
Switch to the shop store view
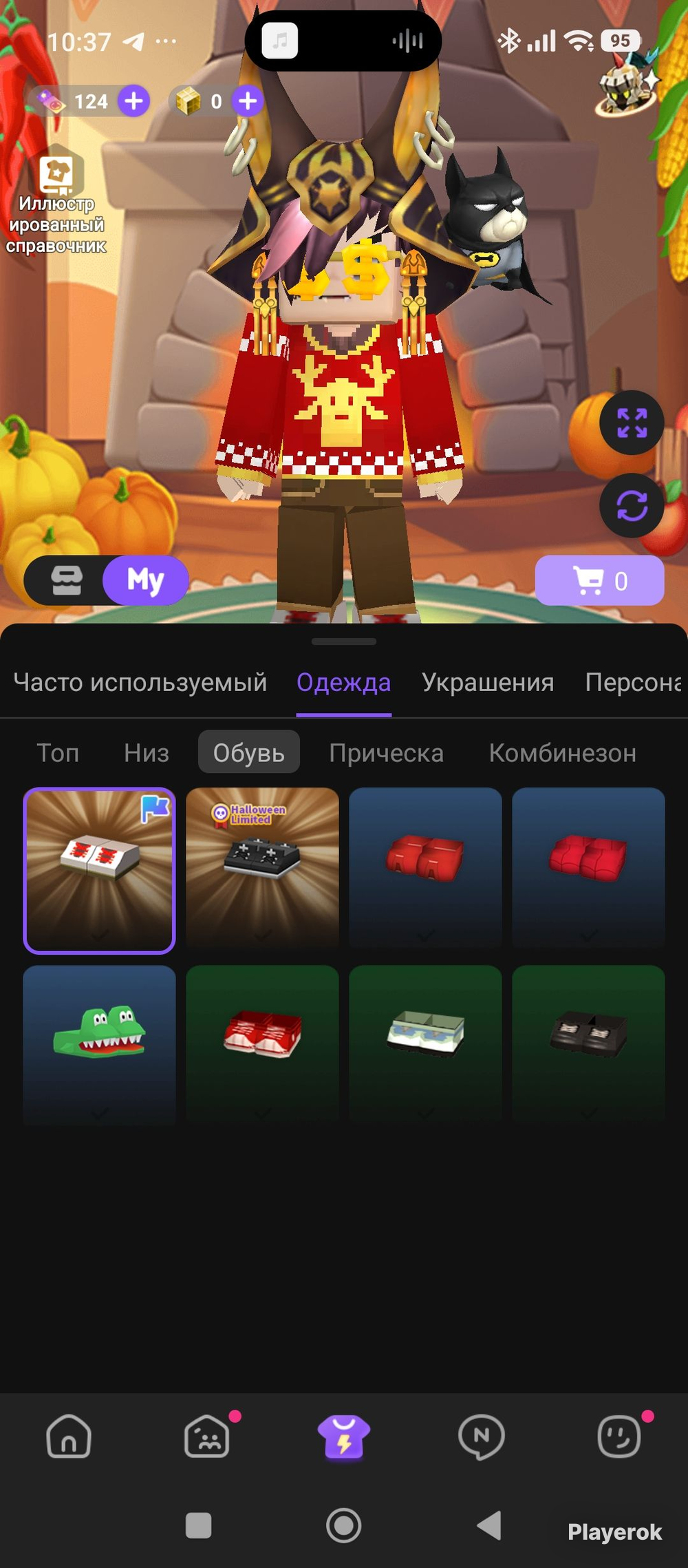(x=67, y=581)
